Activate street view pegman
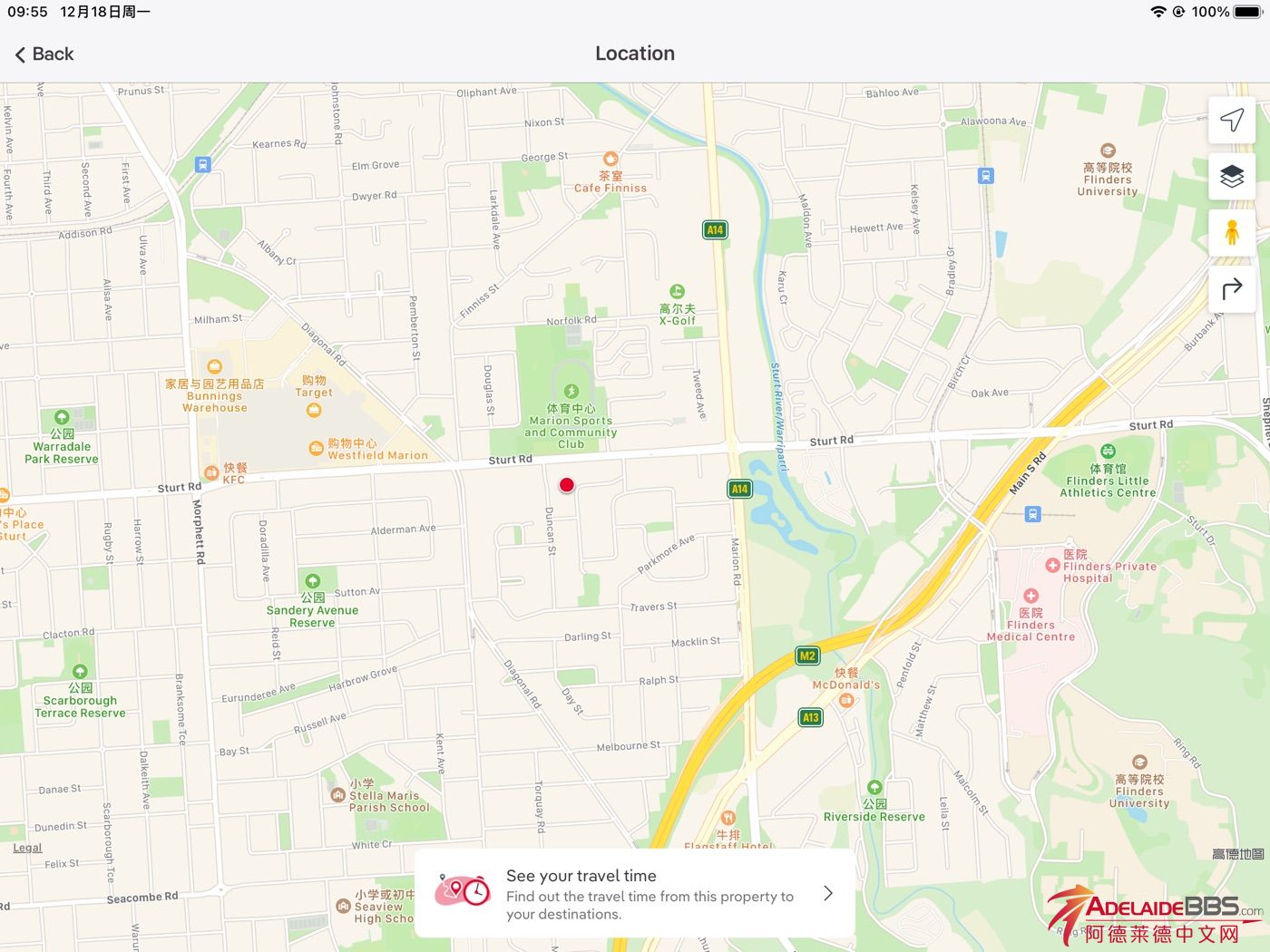This screenshot has width=1270, height=952. (1231, 233)
